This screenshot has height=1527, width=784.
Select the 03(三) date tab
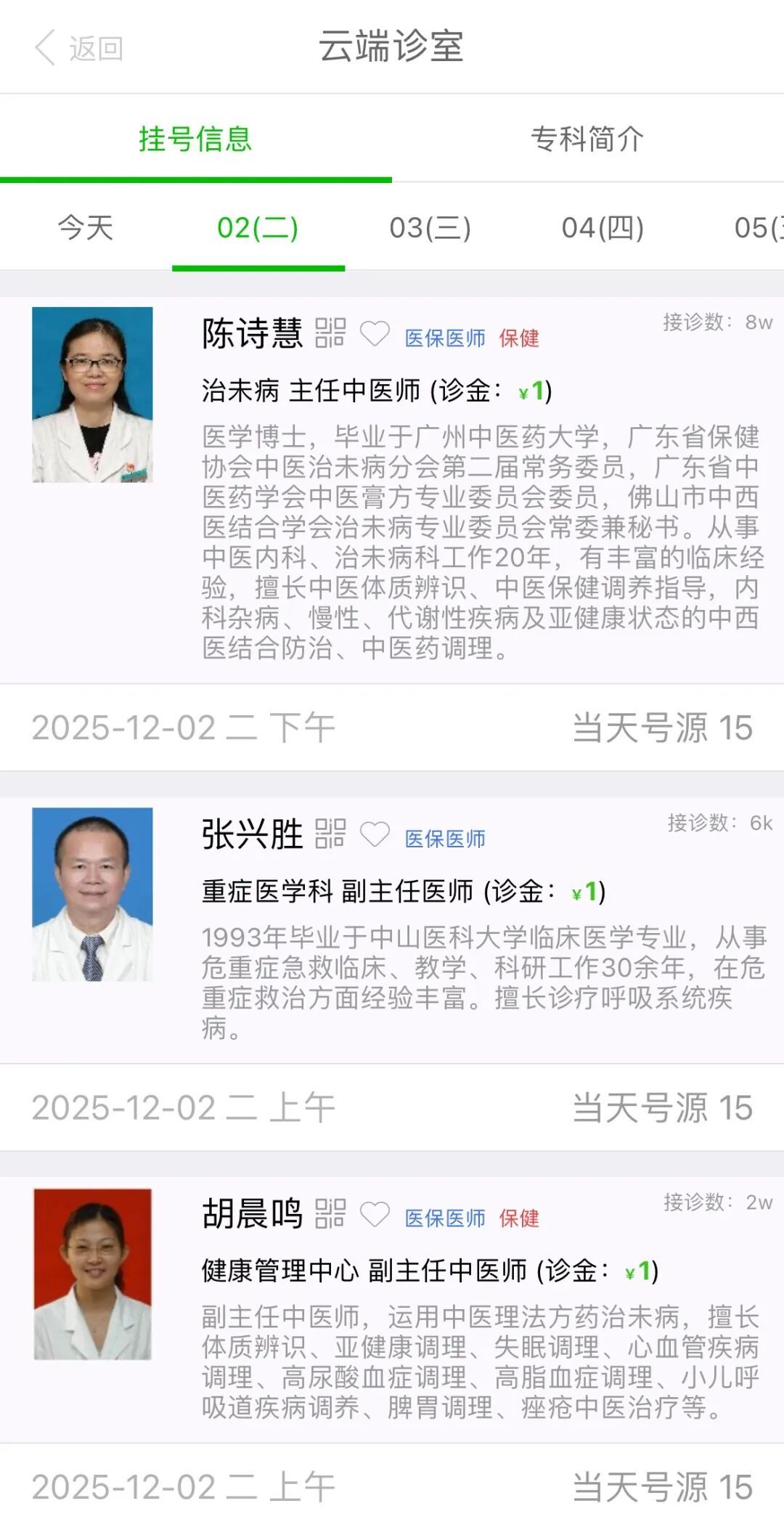430,228
